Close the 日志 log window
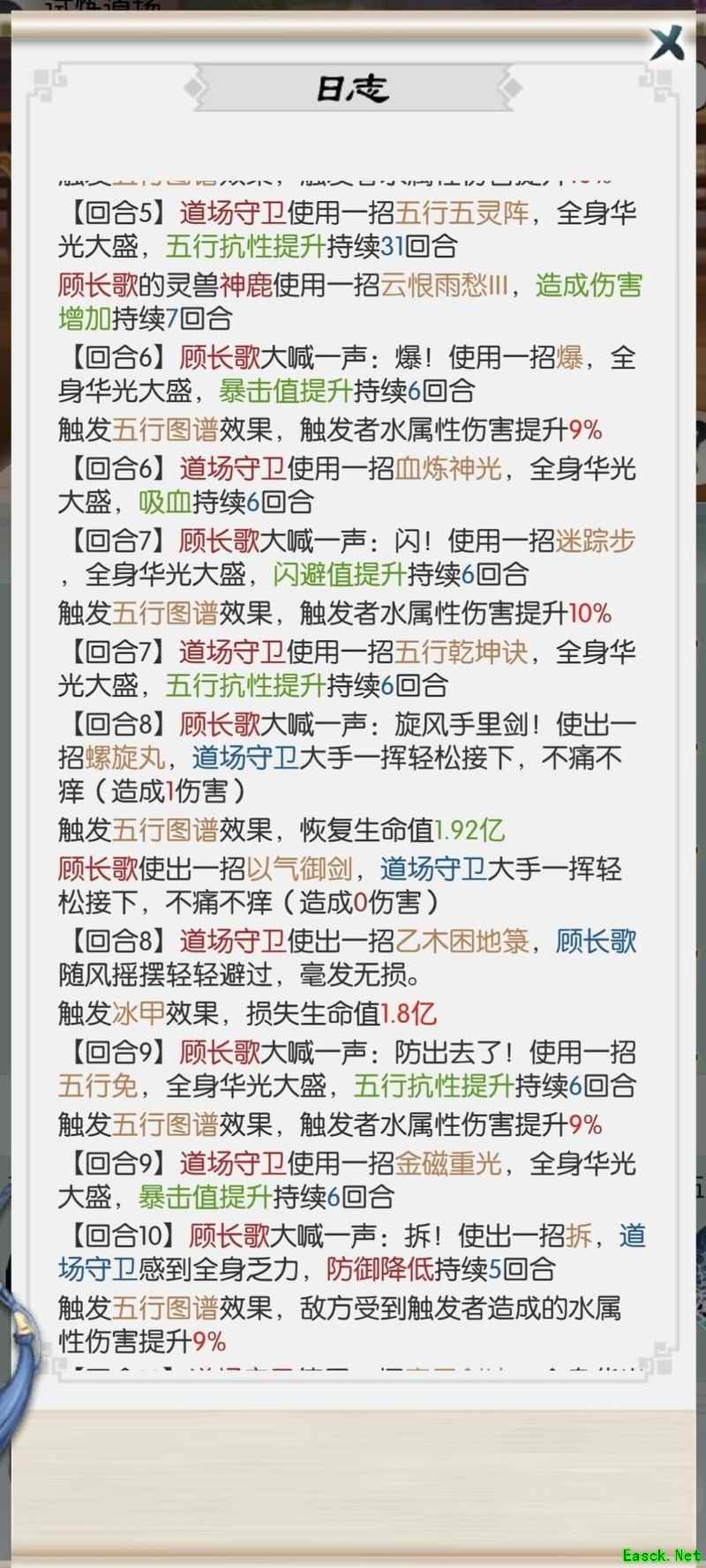This screenshot has width=706, height=1568. click(667, 41)
